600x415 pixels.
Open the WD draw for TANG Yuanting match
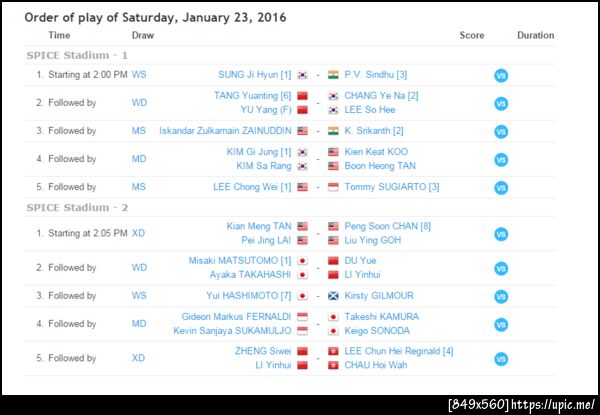[x=139, y=103]
